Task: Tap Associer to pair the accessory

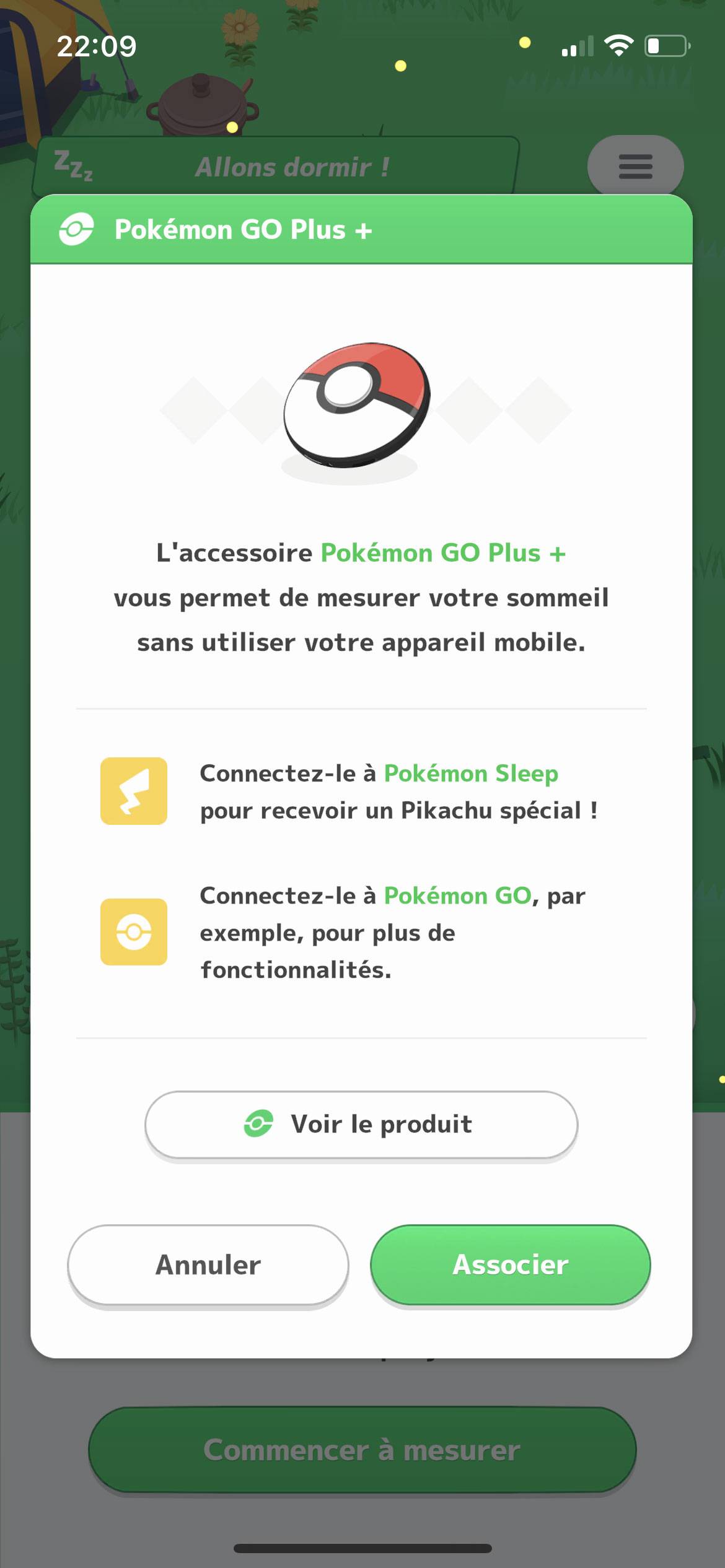Action: pyautogui.click(x=511, y=1265)
